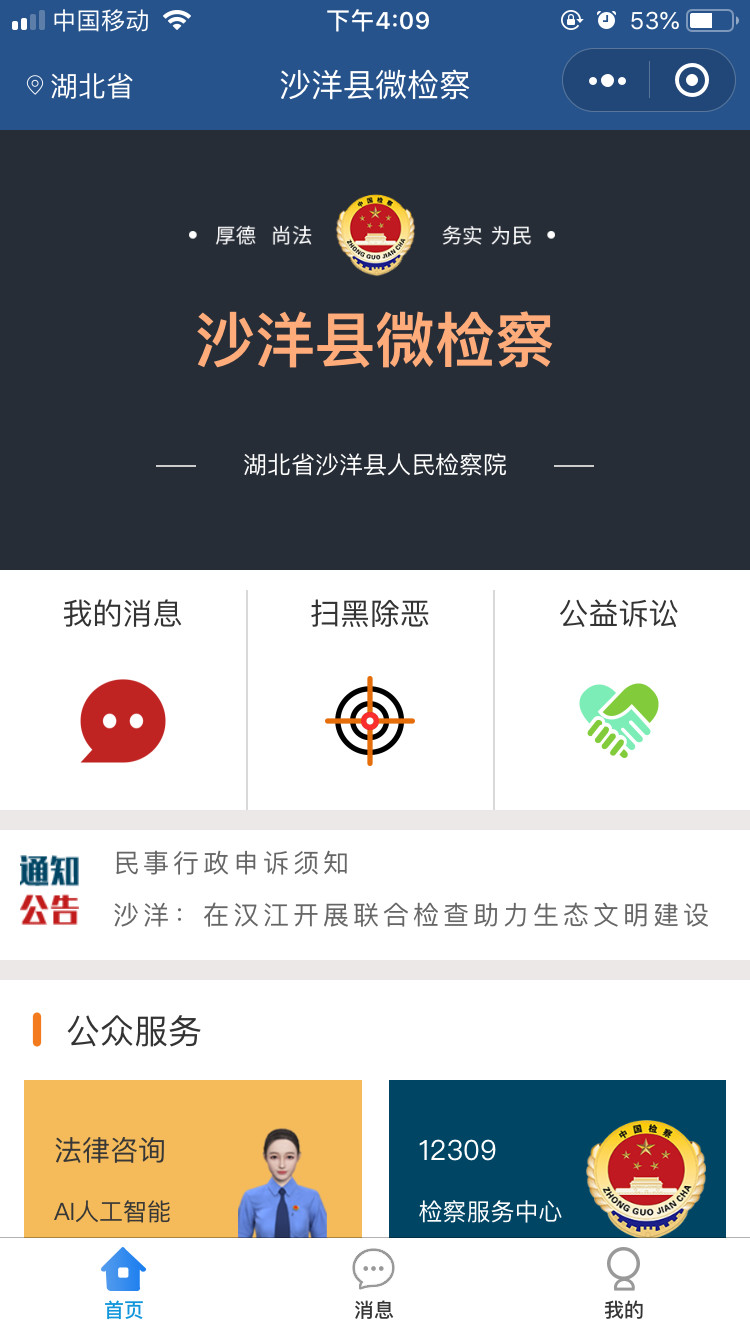The width and height of the screenshot is (750, 1334).
Task: Close the mini program via circle icon
Action: point(692,81)
